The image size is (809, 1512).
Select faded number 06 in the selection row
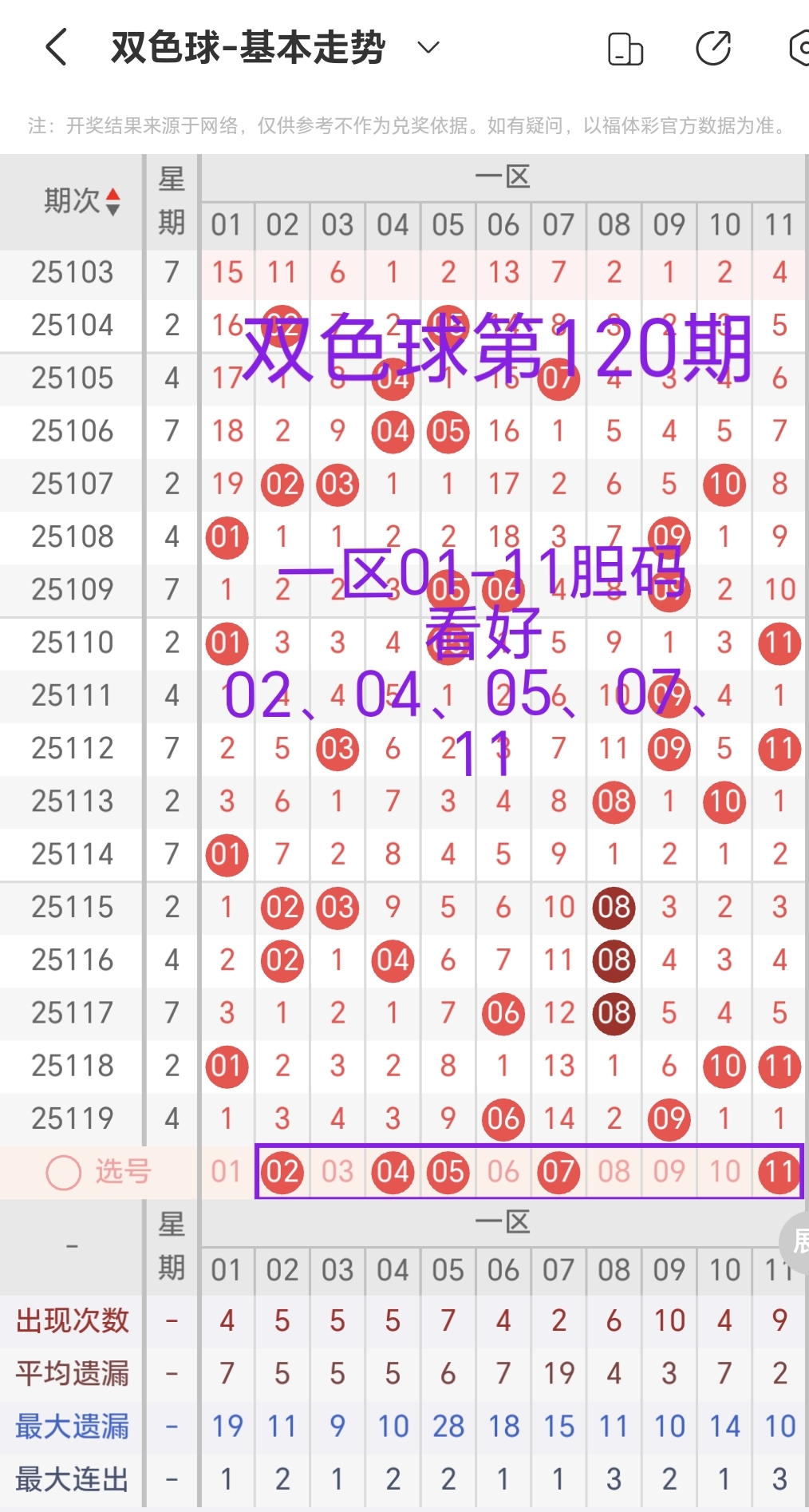[x=503, y=1172]
